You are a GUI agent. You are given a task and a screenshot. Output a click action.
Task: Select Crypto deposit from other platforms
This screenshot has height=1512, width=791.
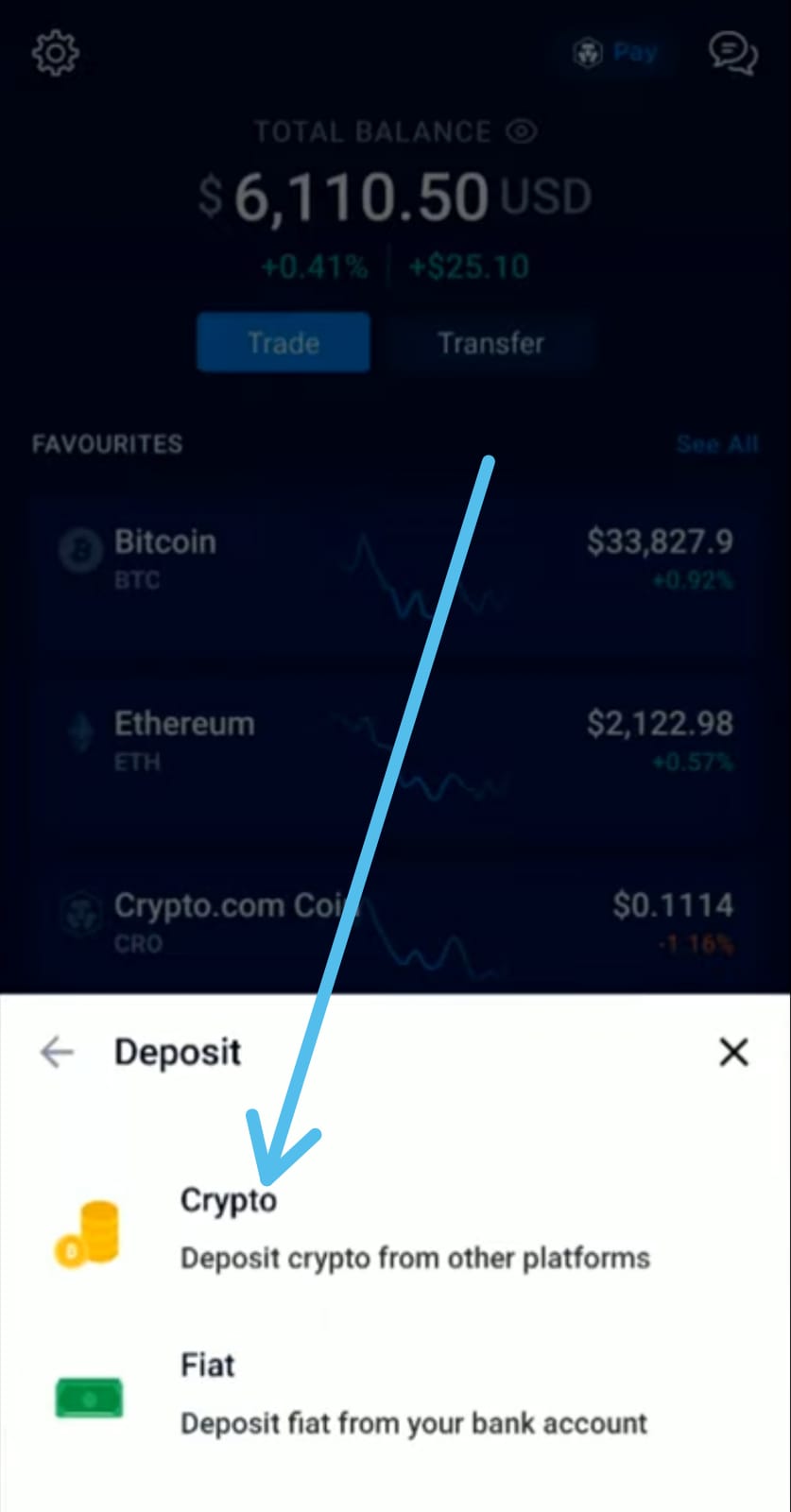395,1228
